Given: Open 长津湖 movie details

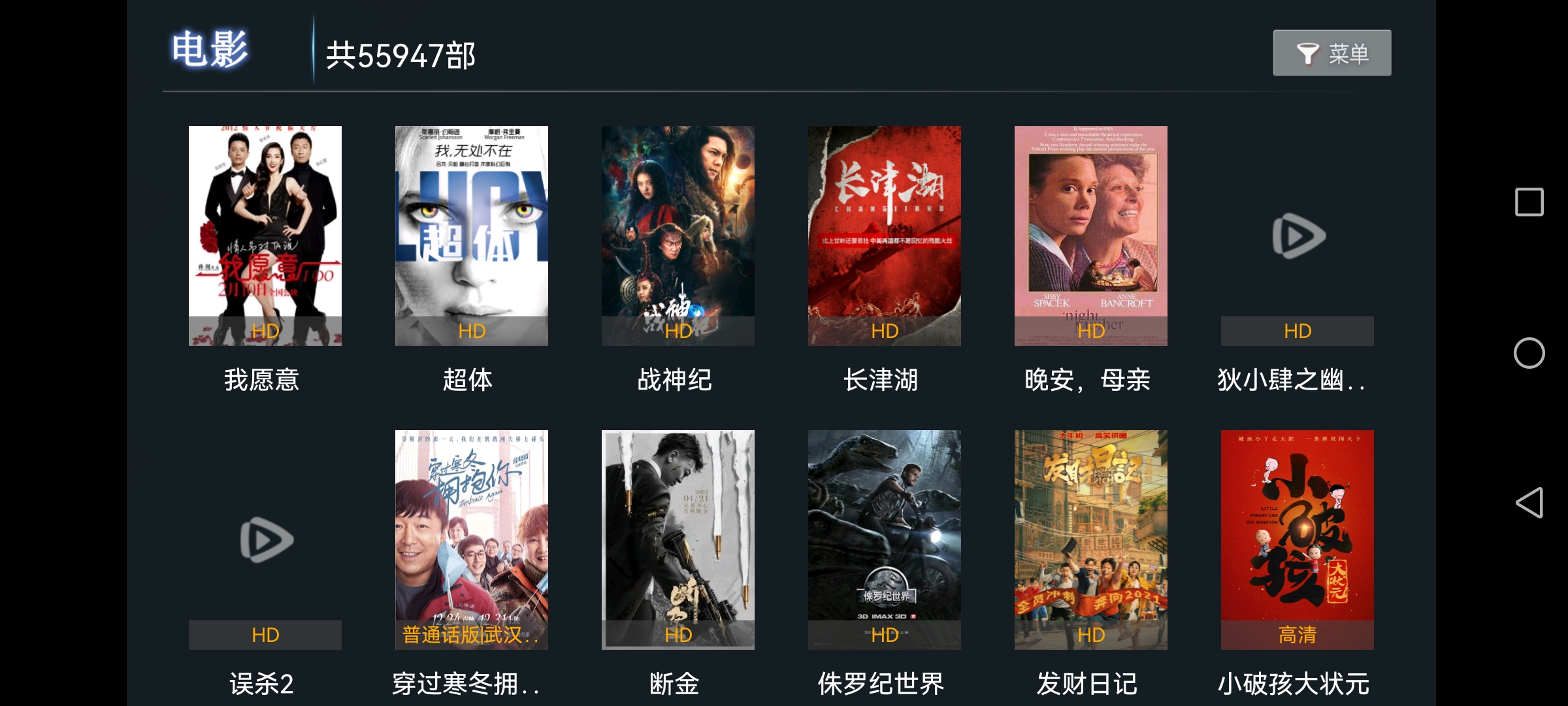Looking at the screenshot, I should [x=884, y=235].
